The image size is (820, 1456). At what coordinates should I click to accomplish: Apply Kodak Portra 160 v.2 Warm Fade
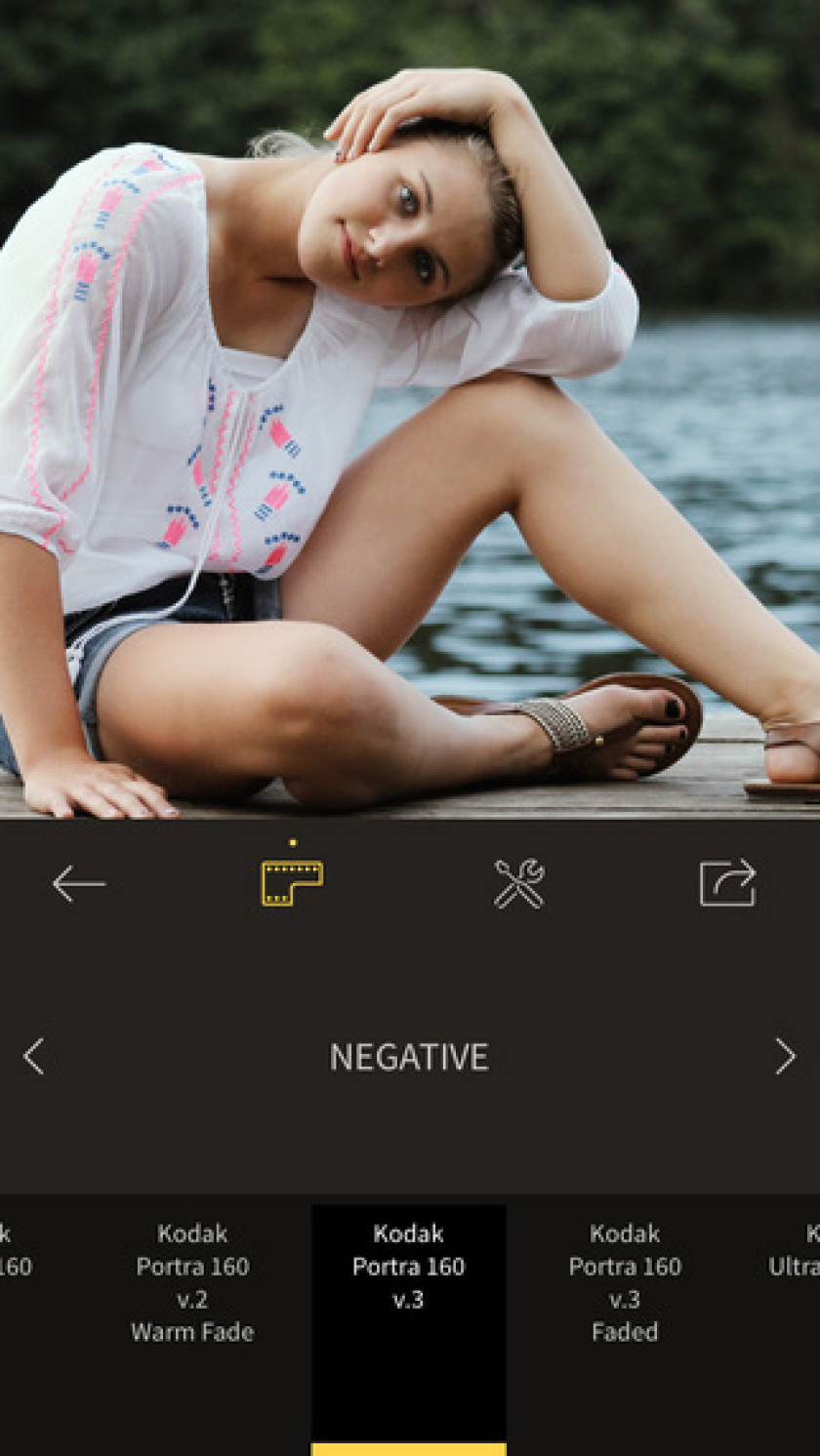(x=192, y=1282)
